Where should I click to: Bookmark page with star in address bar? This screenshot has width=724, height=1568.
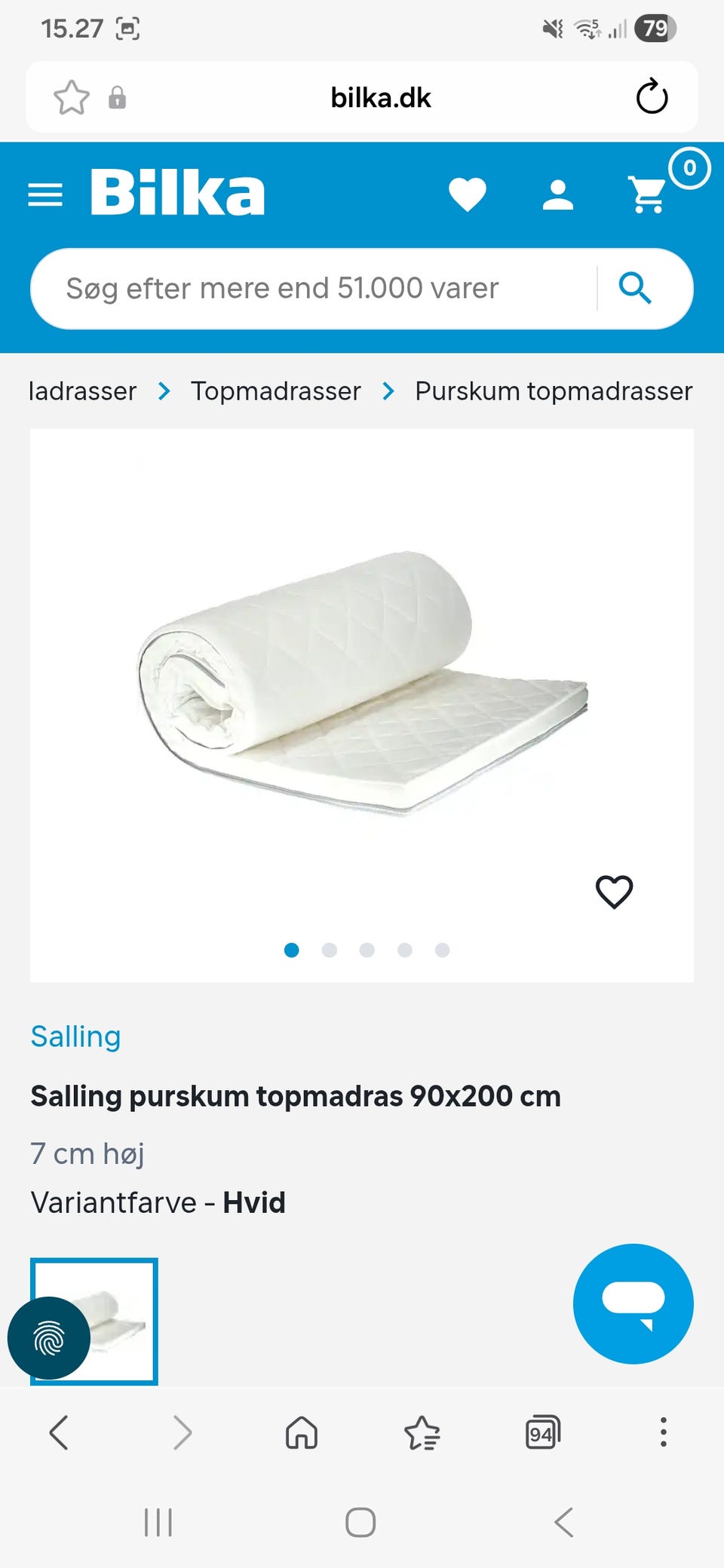tap(72, 97)
